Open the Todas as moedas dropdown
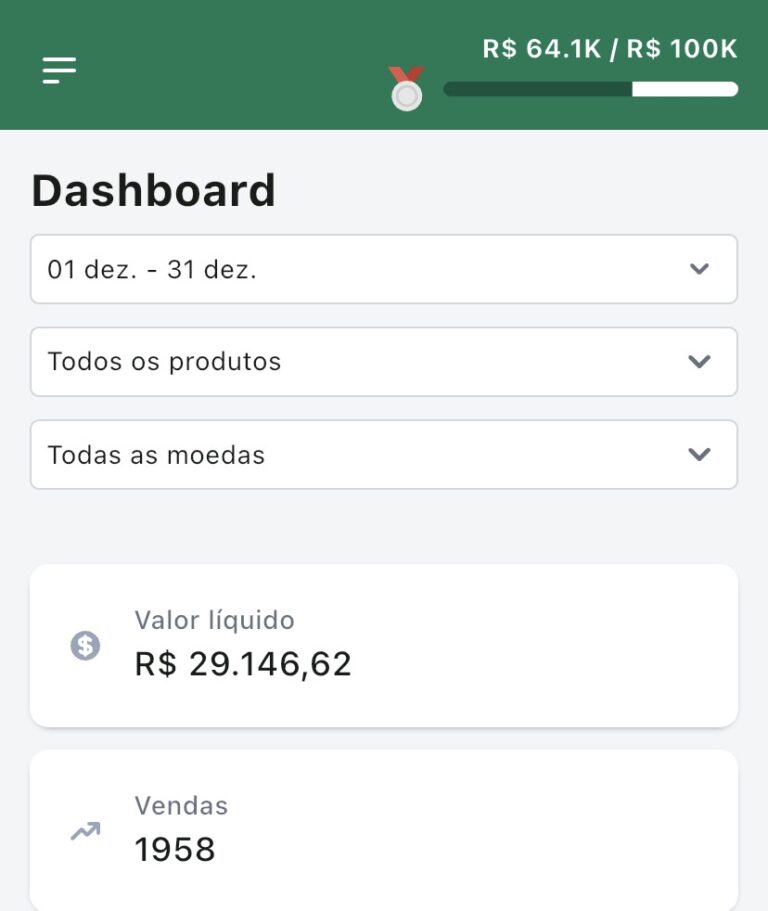Image resolution: width=768 pixels, height=911 pixels. pyautogui.click(x=384, y=454)
